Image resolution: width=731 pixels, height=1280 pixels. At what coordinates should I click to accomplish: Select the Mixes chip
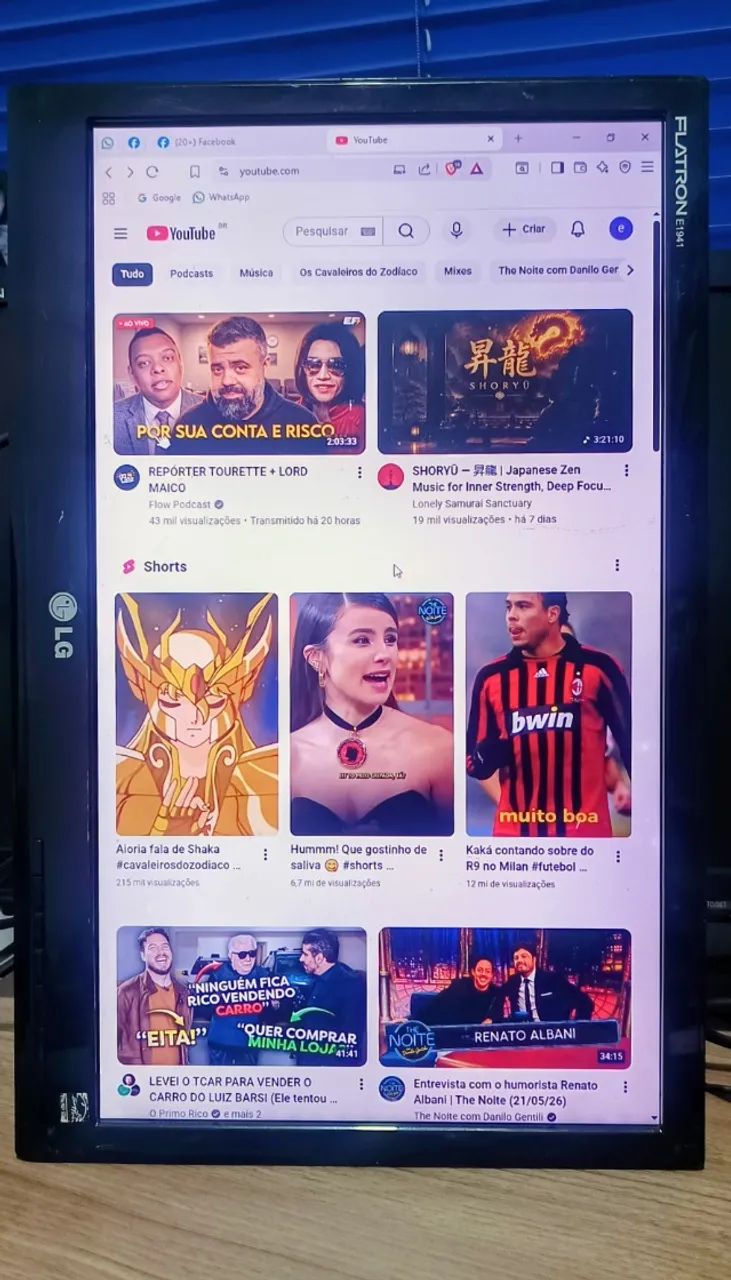[458, 271]
